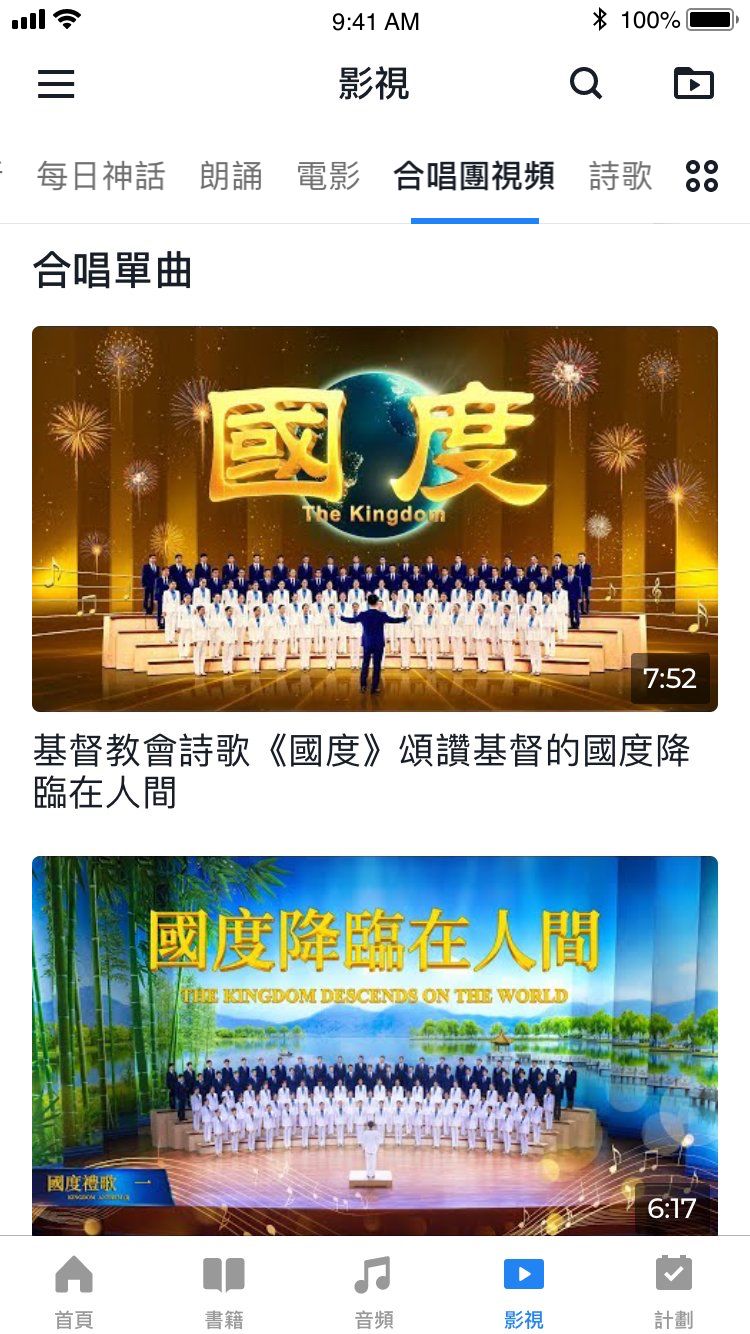Open the video folder icon
Viewport: 750px width, 1334px height.
click(694, 84)
